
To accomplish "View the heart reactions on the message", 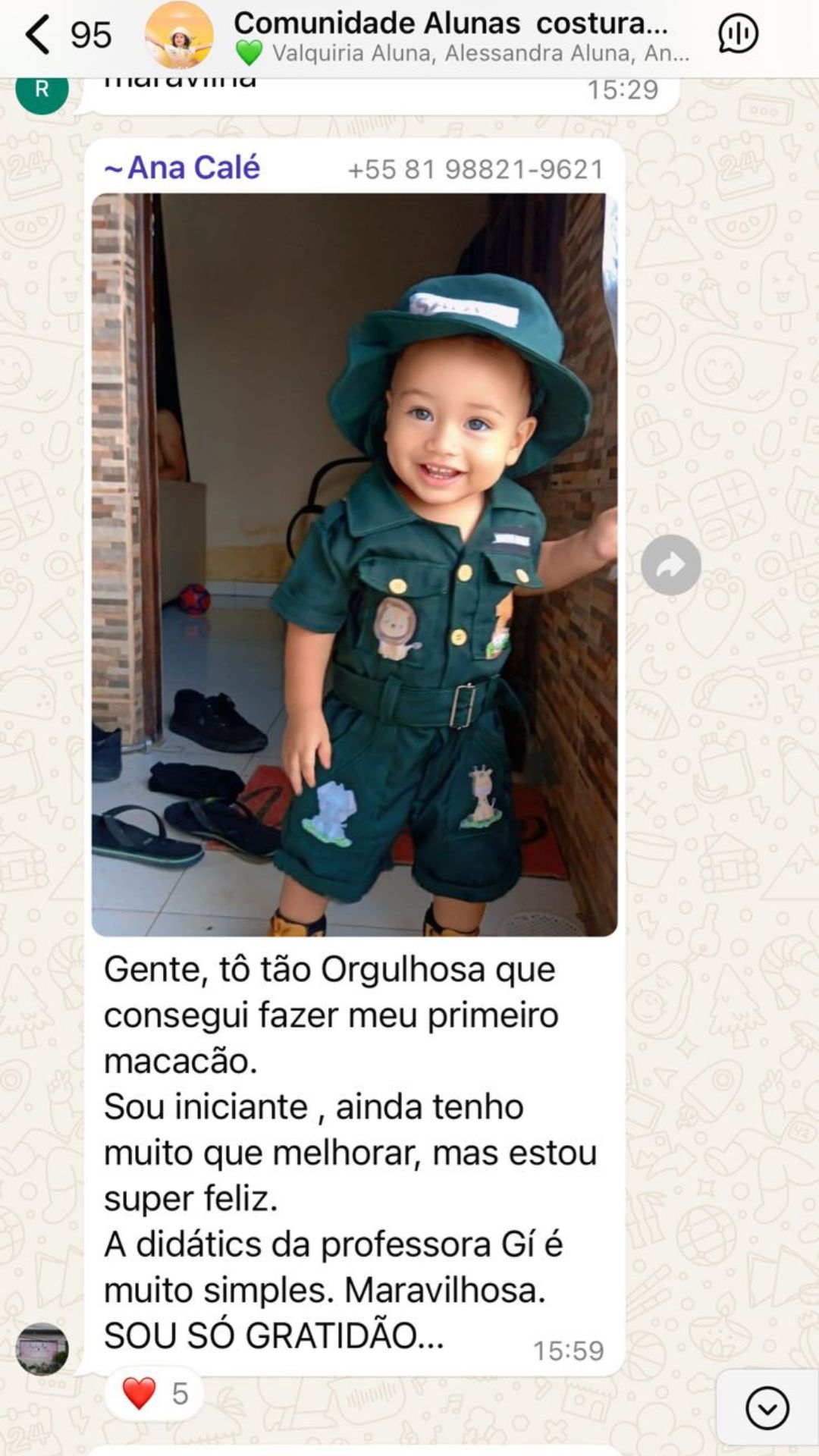I will coord(155,1393).
